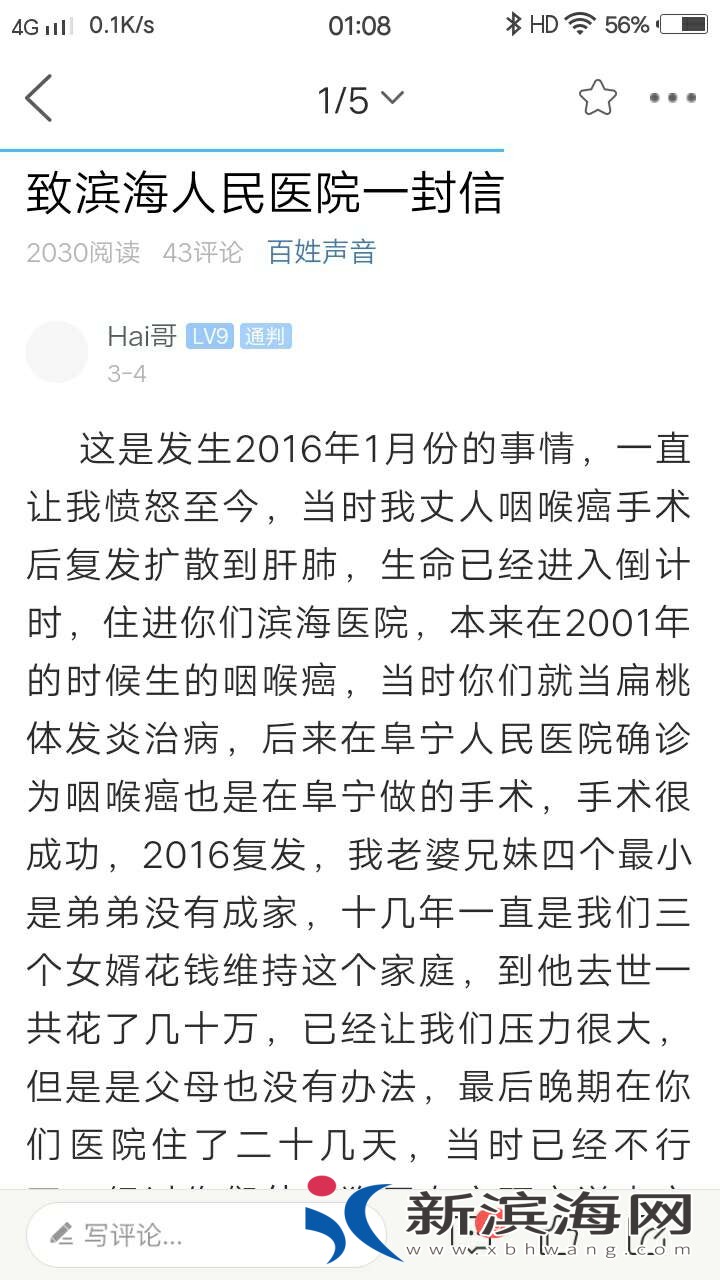
Task: Open the three-dot overflow menu
Action: pos(672,98)
